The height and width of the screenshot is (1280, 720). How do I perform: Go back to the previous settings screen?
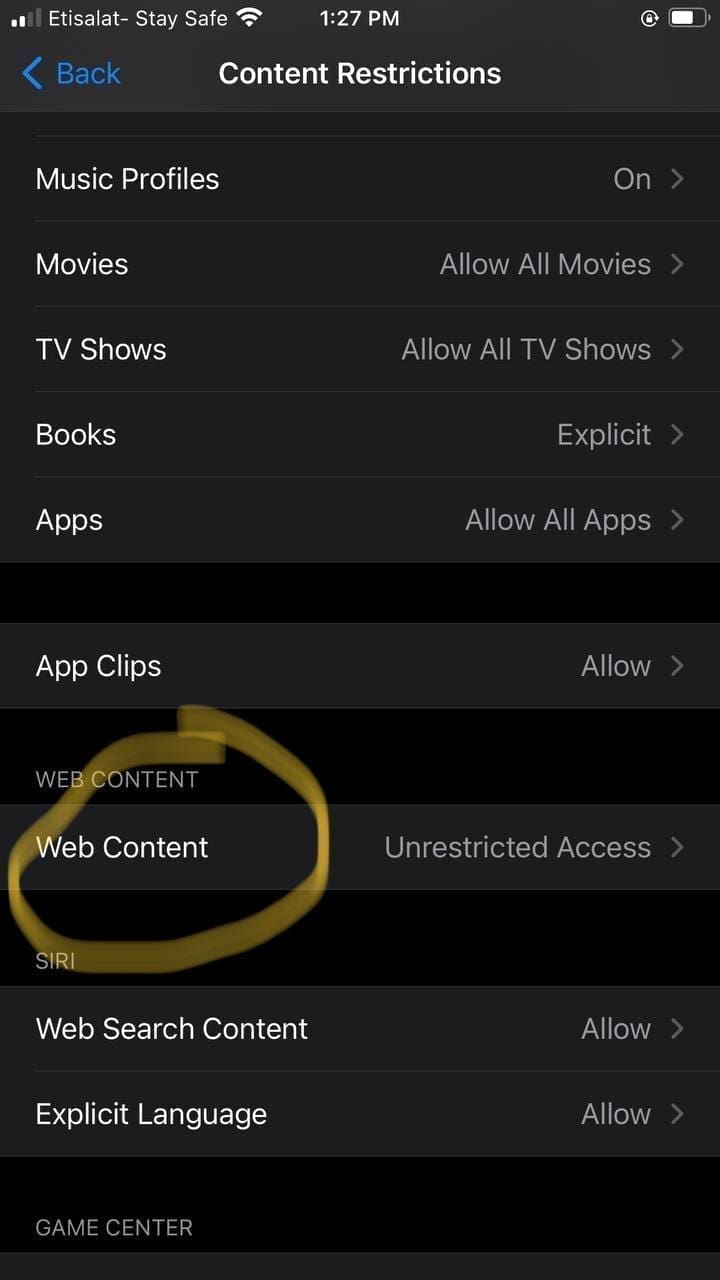pyautogui.click(x=70, y=74)
